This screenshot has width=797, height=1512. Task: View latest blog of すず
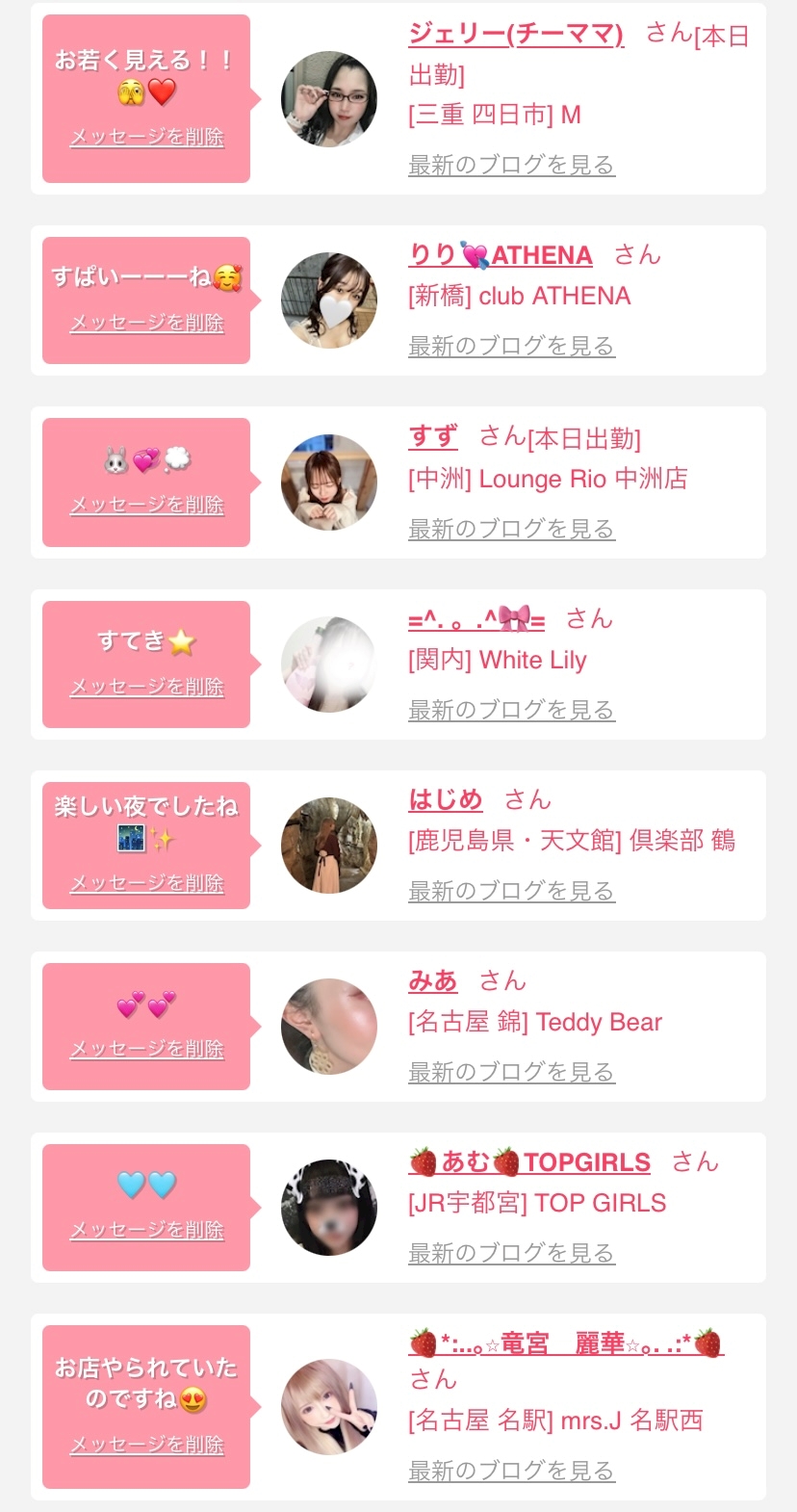[511, 529]
